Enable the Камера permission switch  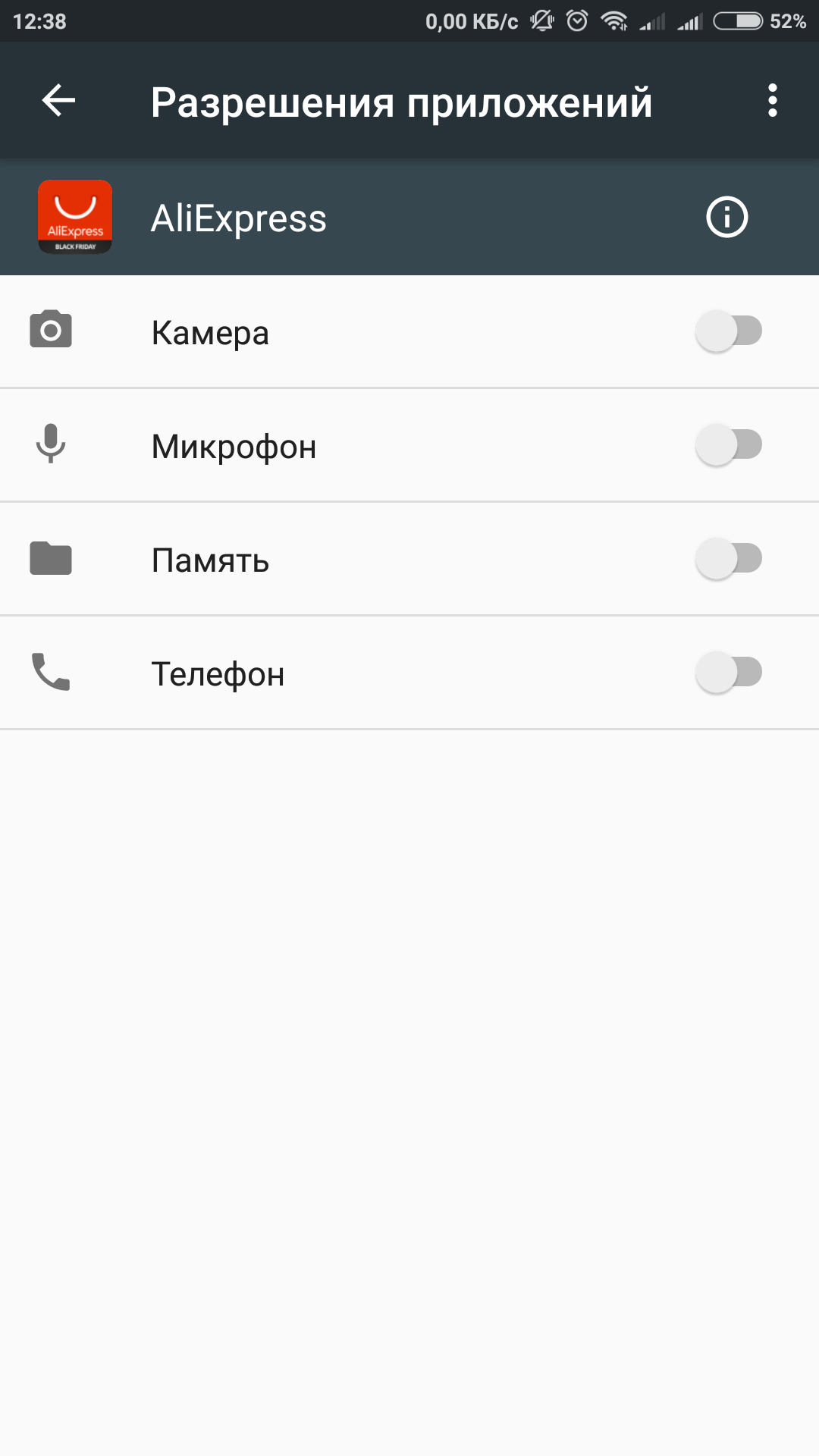[x=728, y=331]
